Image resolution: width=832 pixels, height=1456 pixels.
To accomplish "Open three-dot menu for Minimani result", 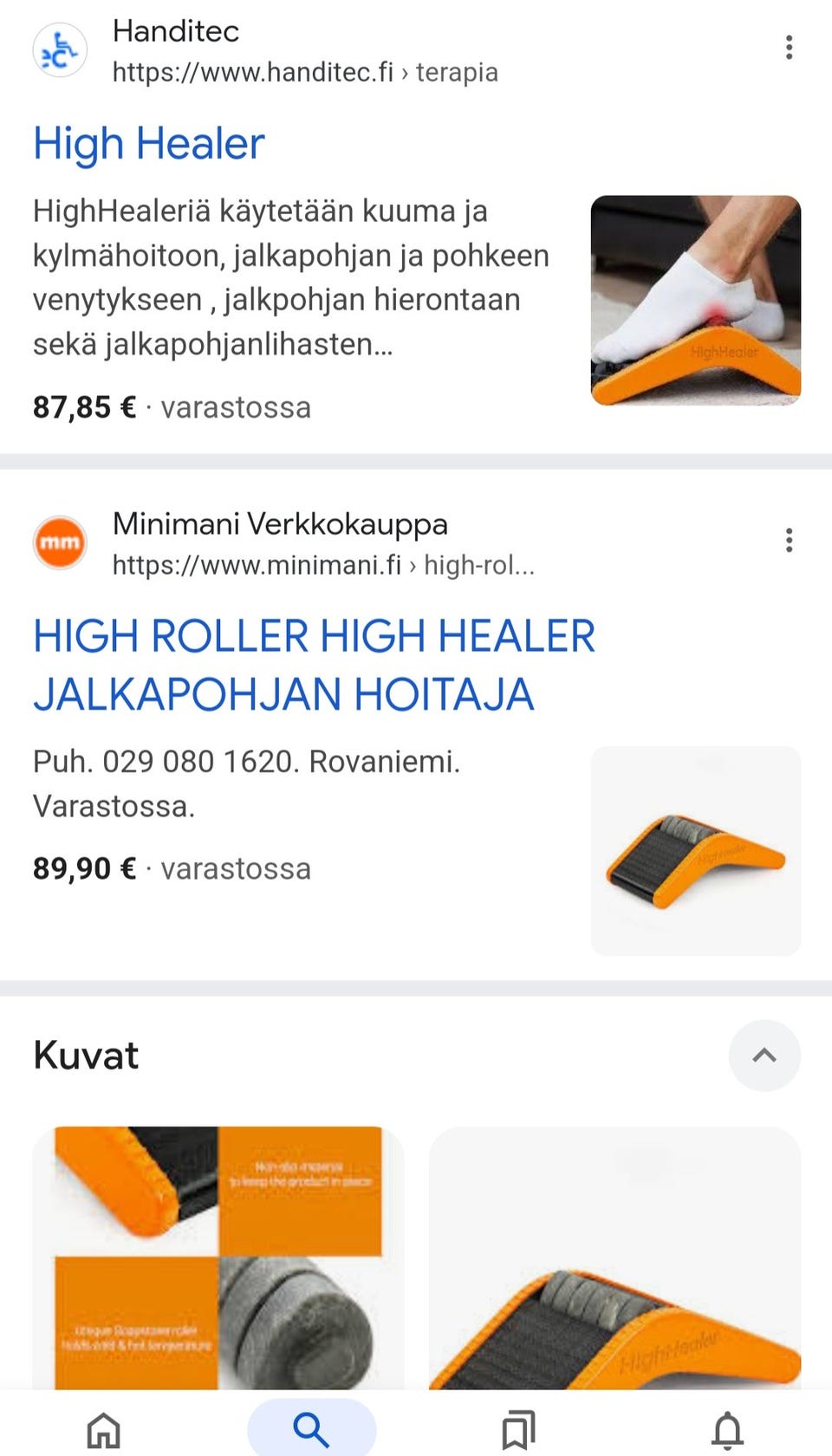I will (789, 540).
